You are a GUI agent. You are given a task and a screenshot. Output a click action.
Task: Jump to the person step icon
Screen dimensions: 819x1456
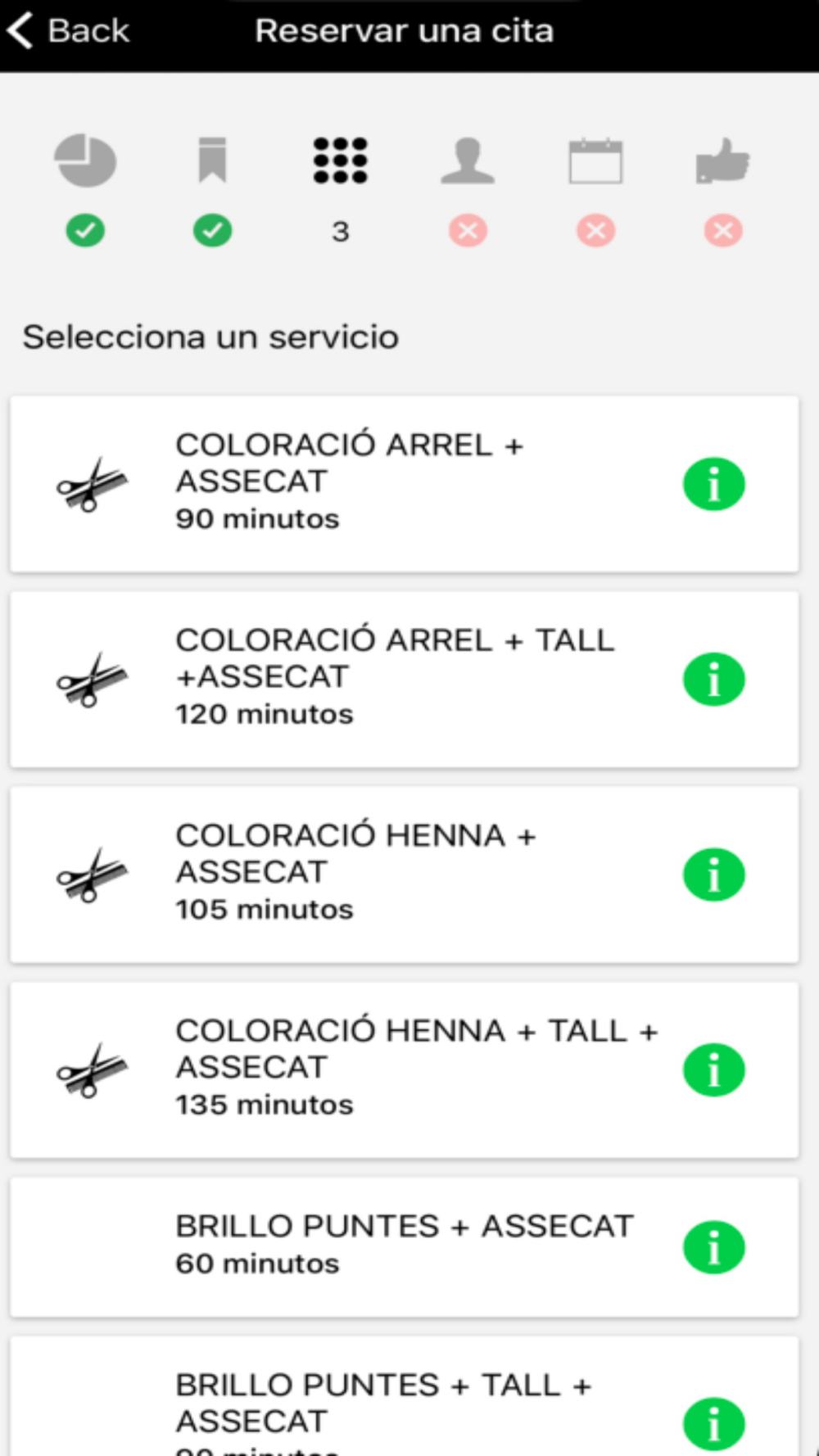click(x=468, y=161)
